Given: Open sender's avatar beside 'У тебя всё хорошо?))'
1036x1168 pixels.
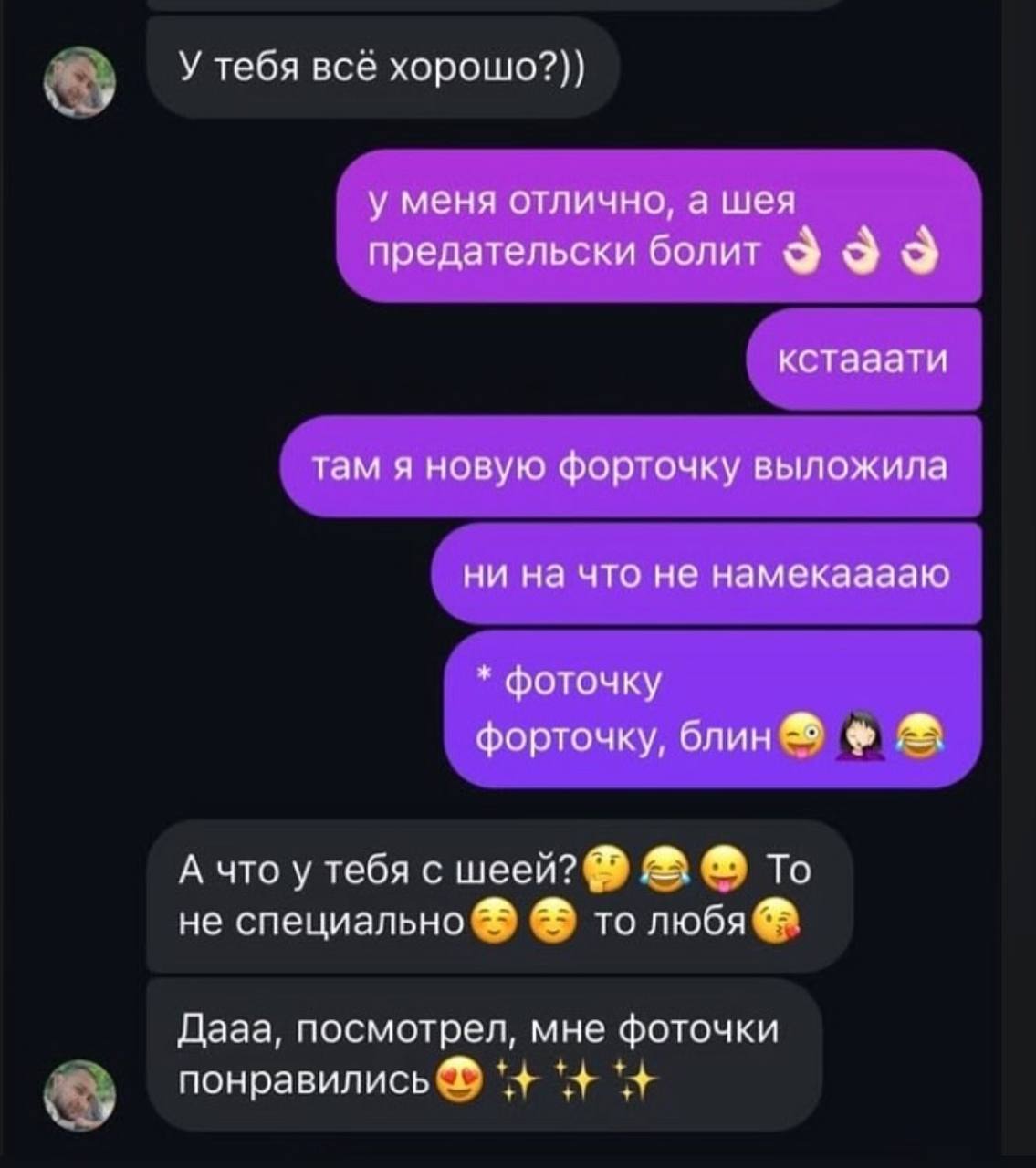Looking at the screenshot, I should [x=82, y=81].
